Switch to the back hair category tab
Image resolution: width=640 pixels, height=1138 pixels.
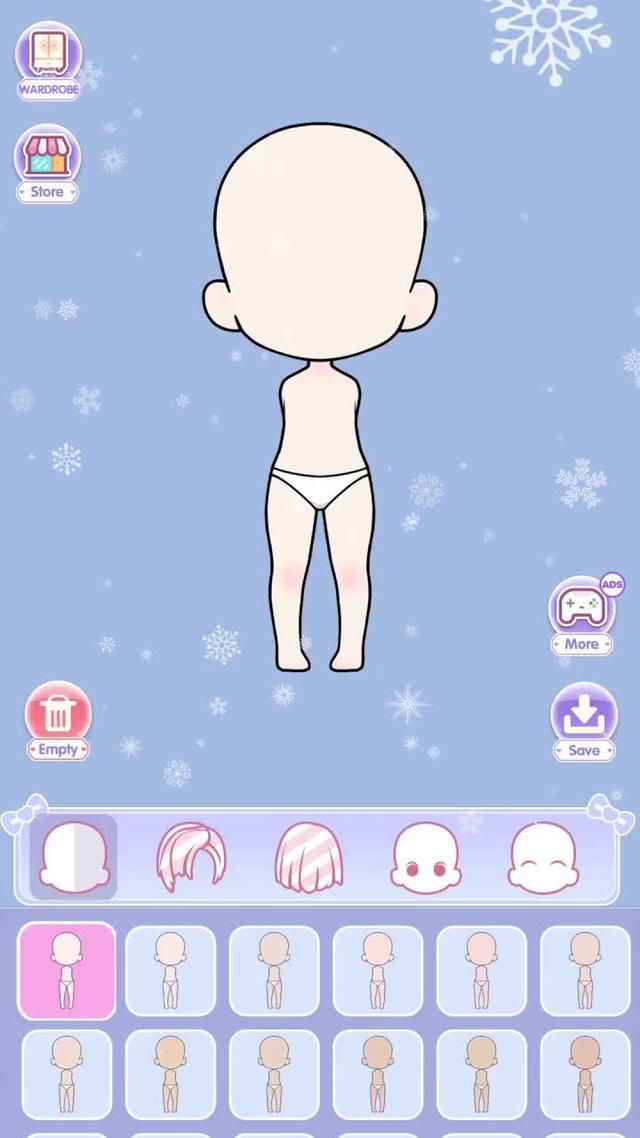[x=309, y=857]
